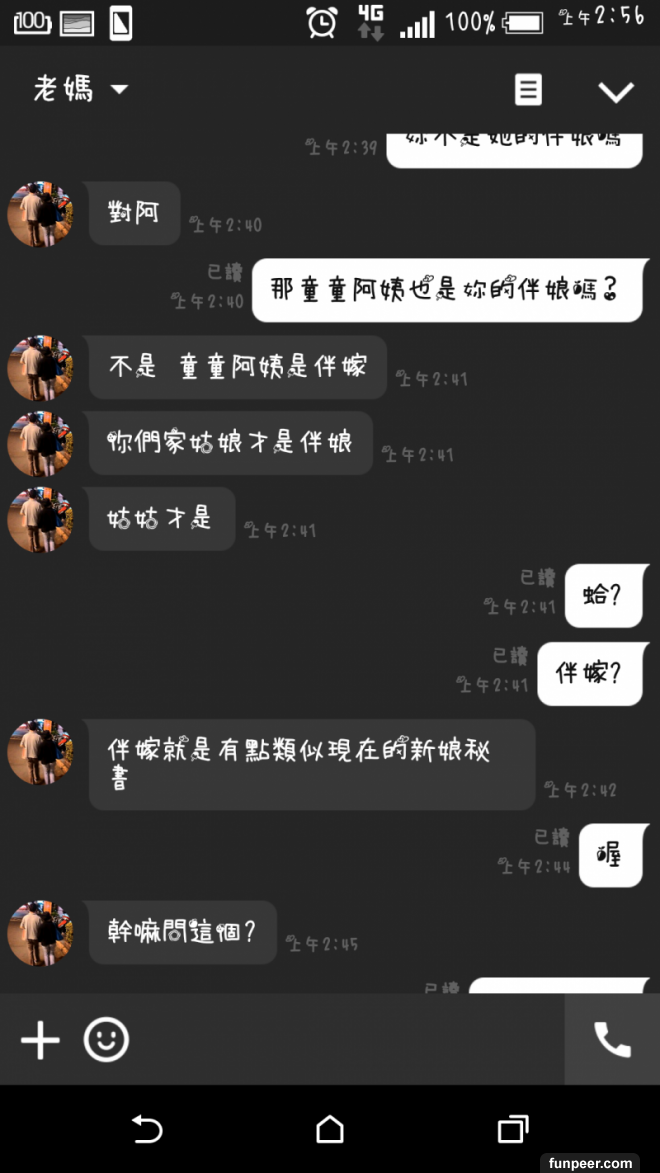Open the 老媽 chat title dropdown
Screen dimensions: 660x1173
pos(82,90)
